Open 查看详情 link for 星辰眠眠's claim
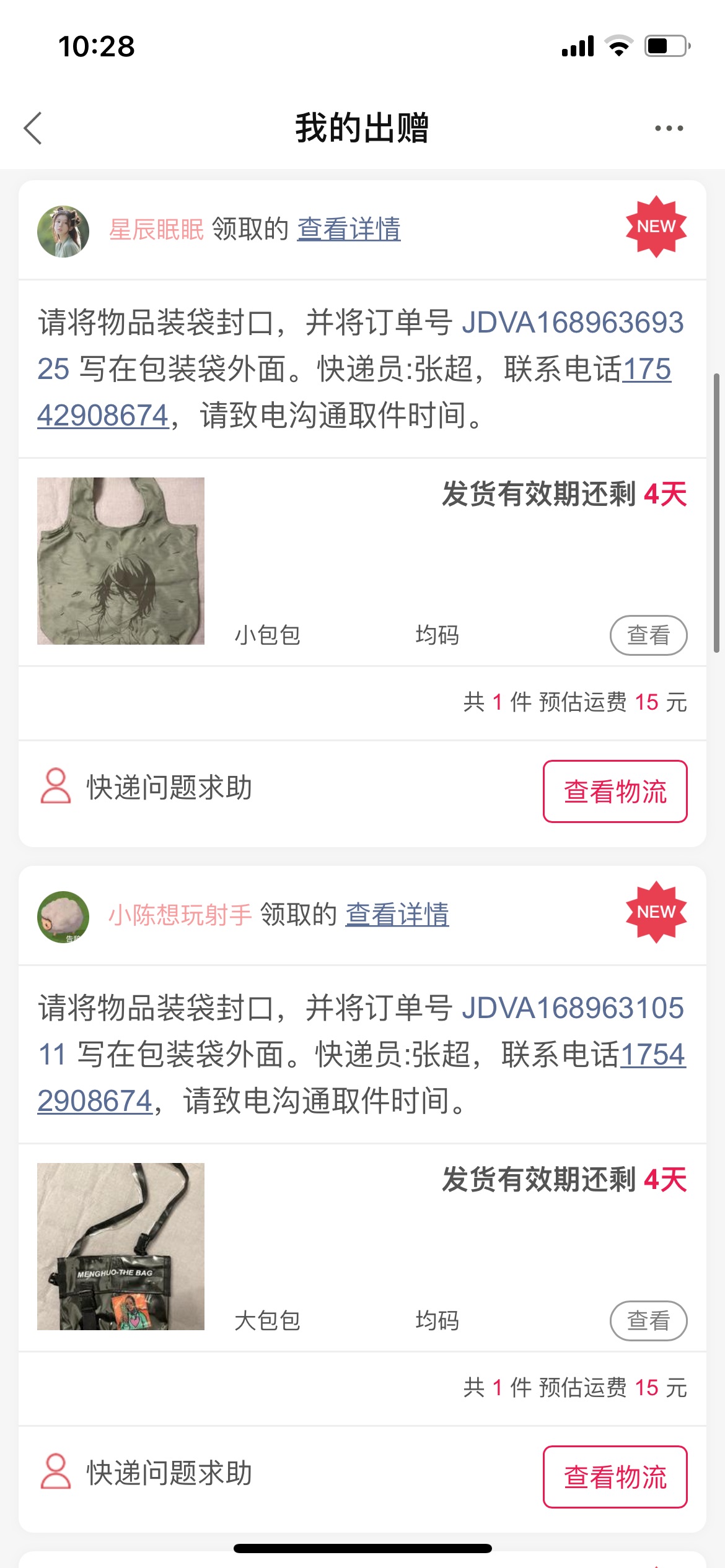Screen dimensions: 725x1568 tap(349, 229)
